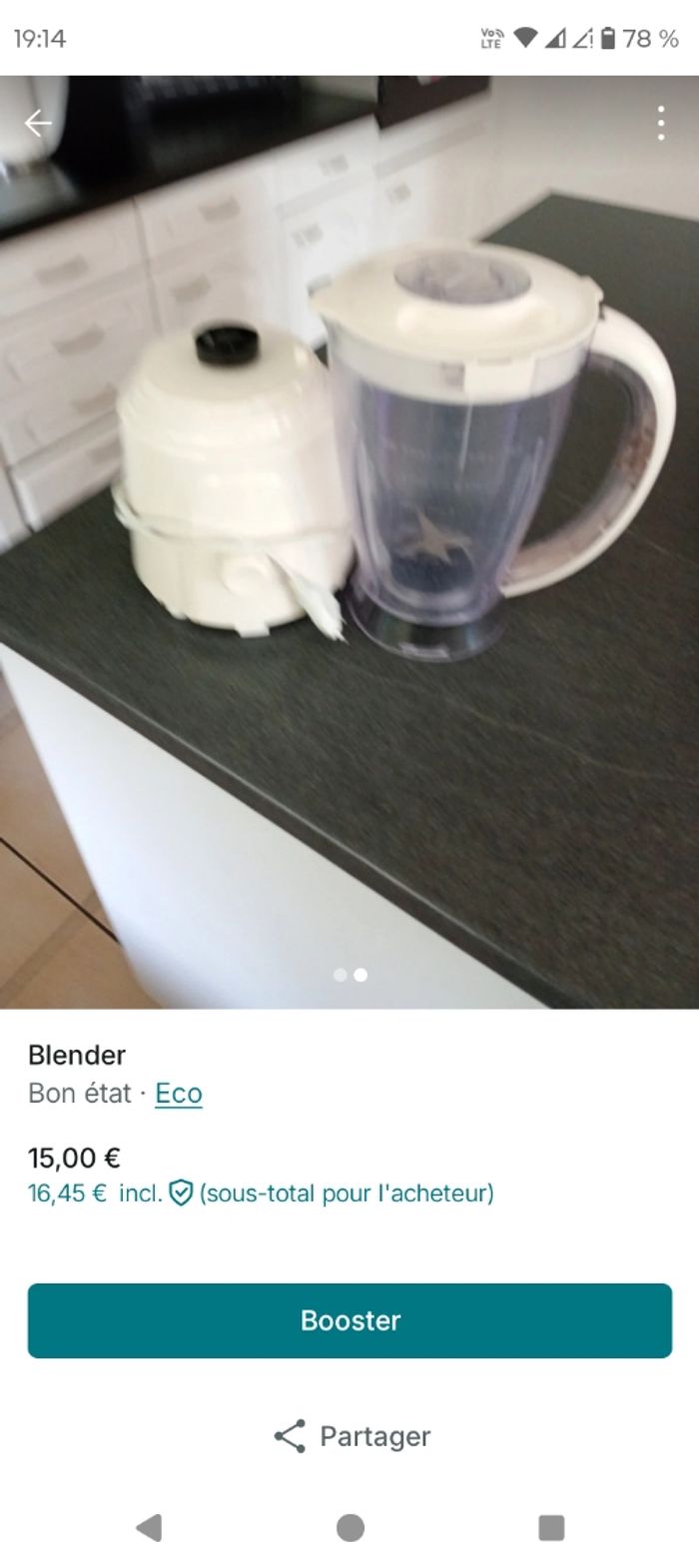The height and width of the screenshot is (1568, 699).
Task: Share this listing via Partager
Action: coord(351,1436)
